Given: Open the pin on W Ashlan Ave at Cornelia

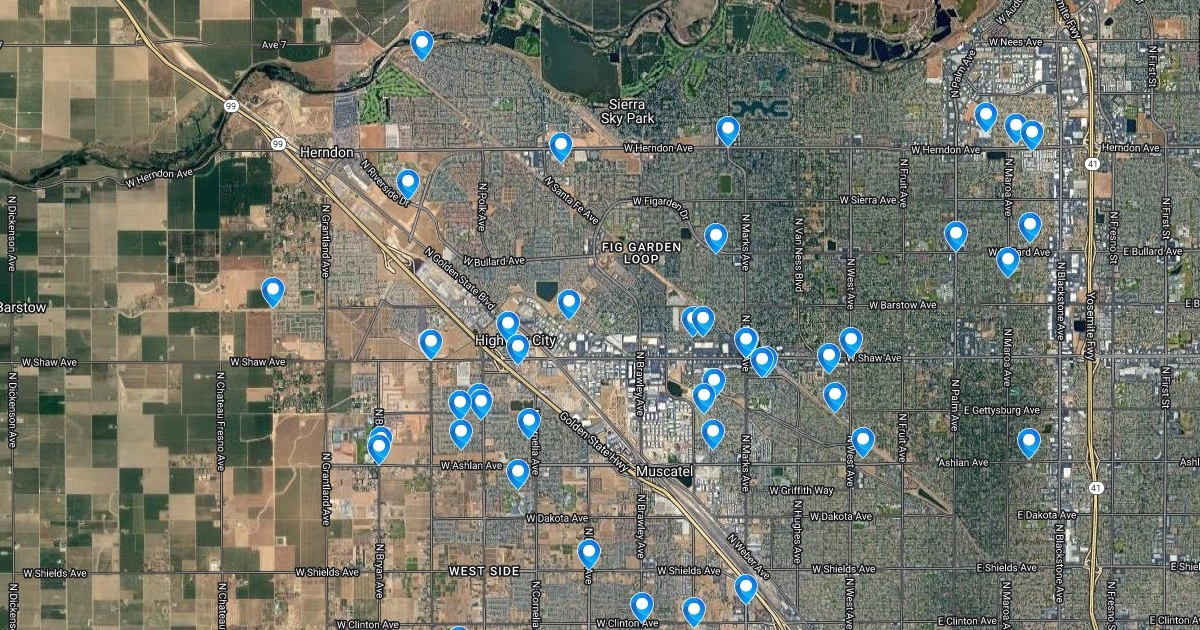Looking at the screenshot, I should point(517,472).
